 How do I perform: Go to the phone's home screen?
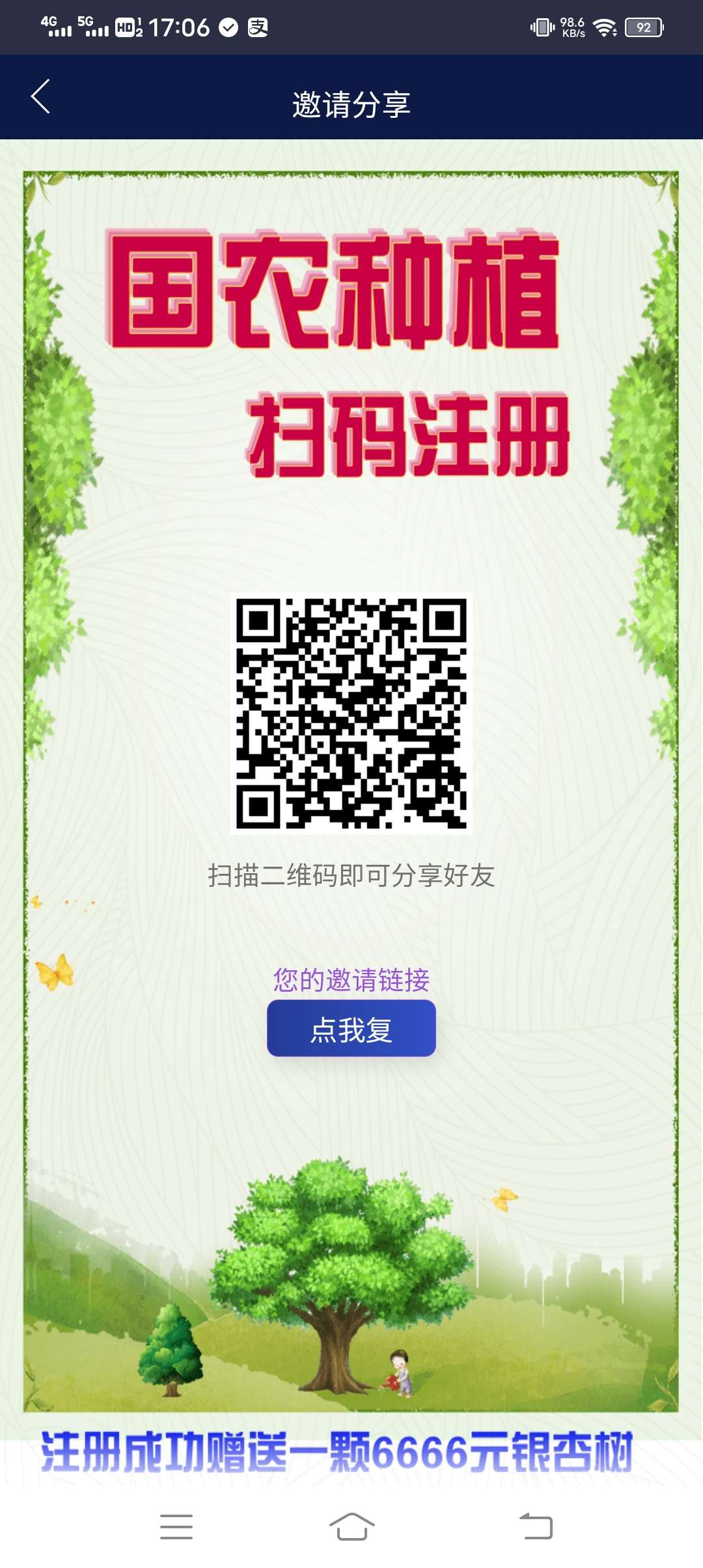[351, 1527]
